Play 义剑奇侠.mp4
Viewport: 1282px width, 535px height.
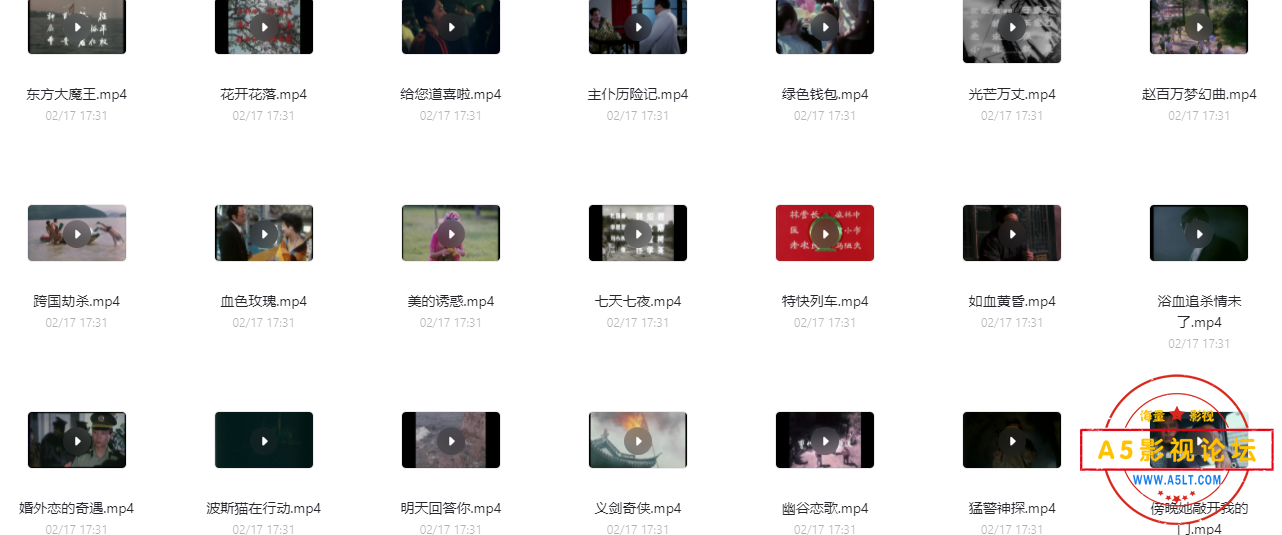tap(638, 441)
